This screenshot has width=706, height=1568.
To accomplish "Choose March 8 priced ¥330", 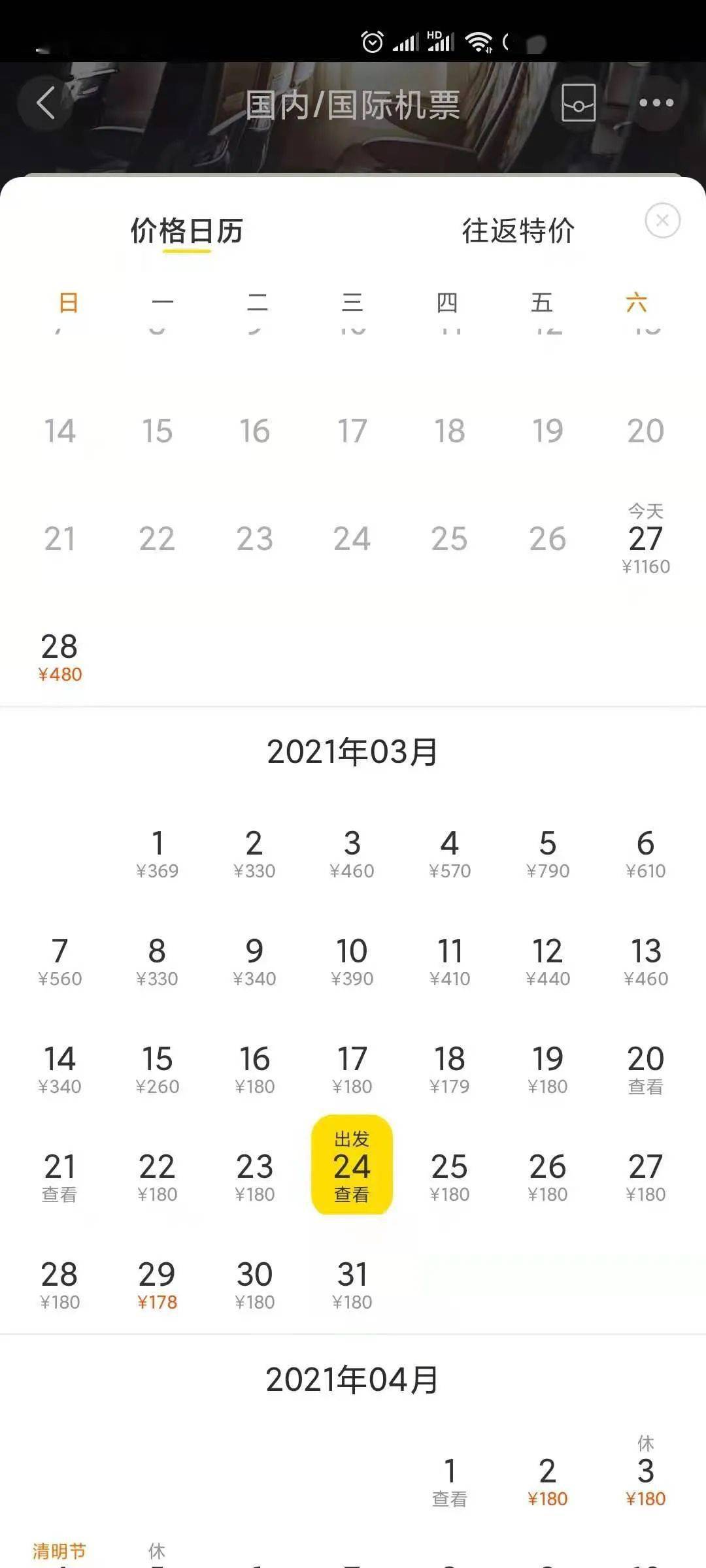I will click(x=157, y=960).
